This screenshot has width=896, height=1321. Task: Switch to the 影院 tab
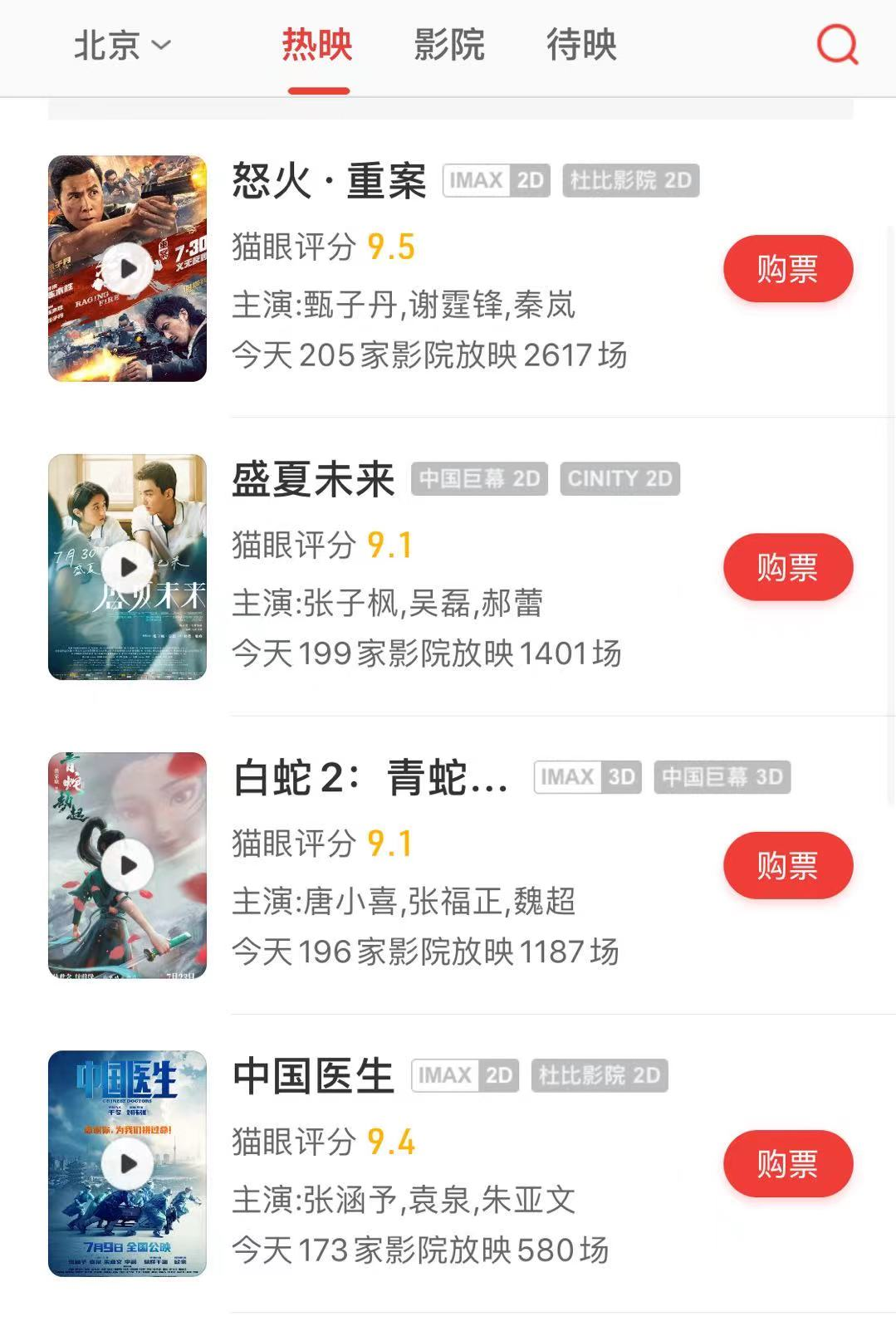pyautogui.click(x=449, y=45)
